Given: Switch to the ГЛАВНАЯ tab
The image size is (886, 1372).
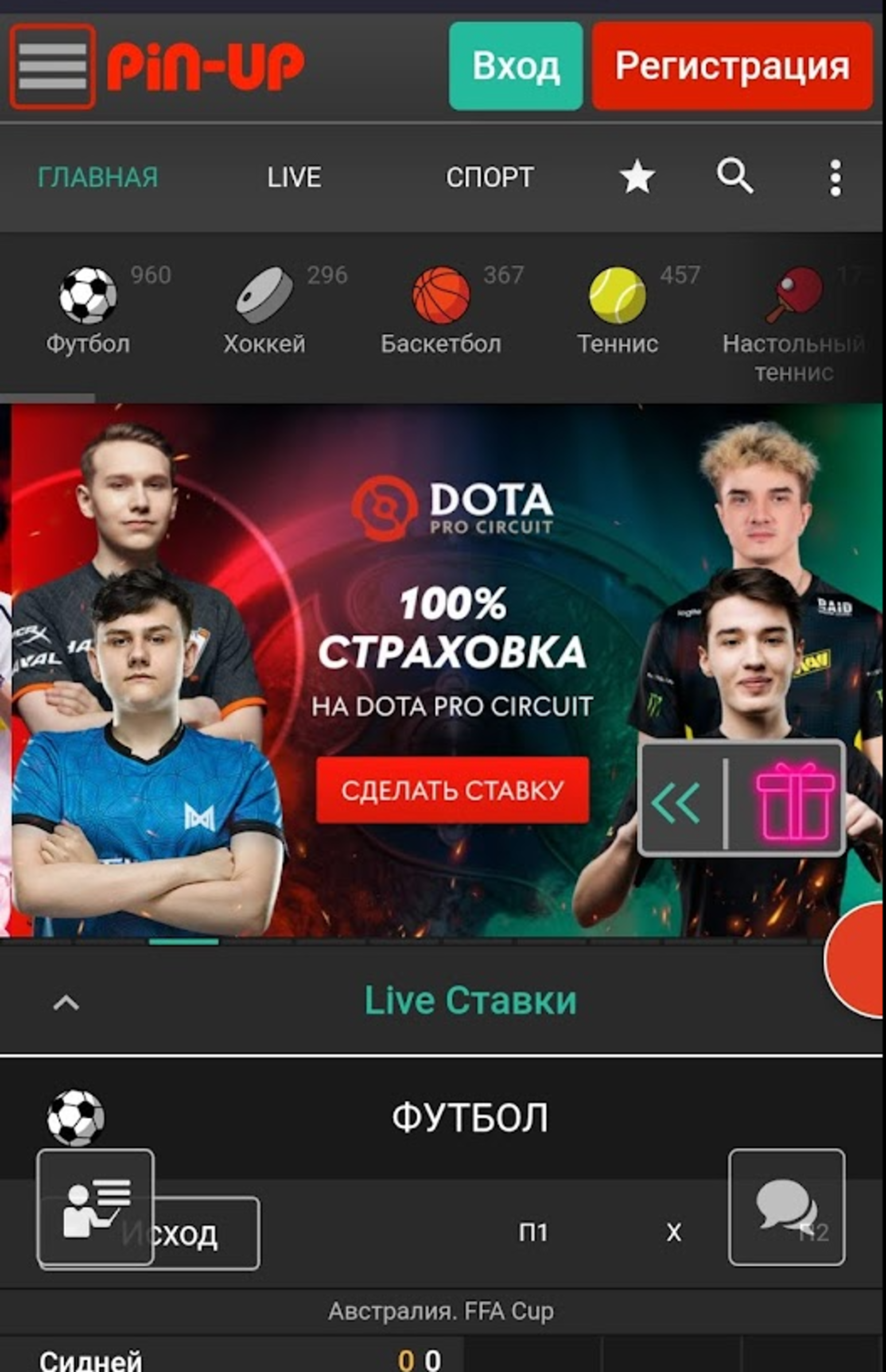Looking at the screenshot, I should click(x=98, y=177).
